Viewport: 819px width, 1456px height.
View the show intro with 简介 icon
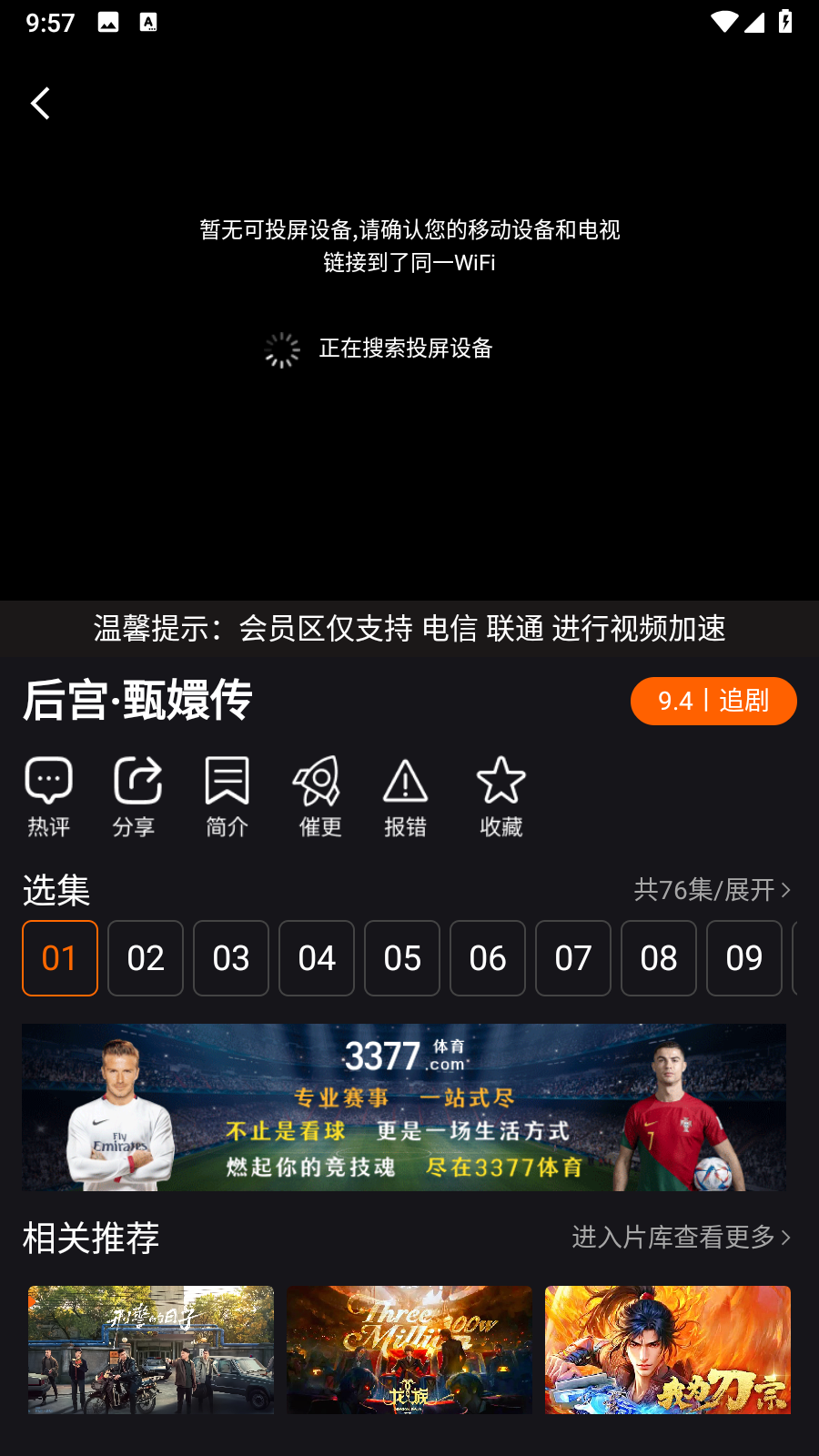point(227,796)
